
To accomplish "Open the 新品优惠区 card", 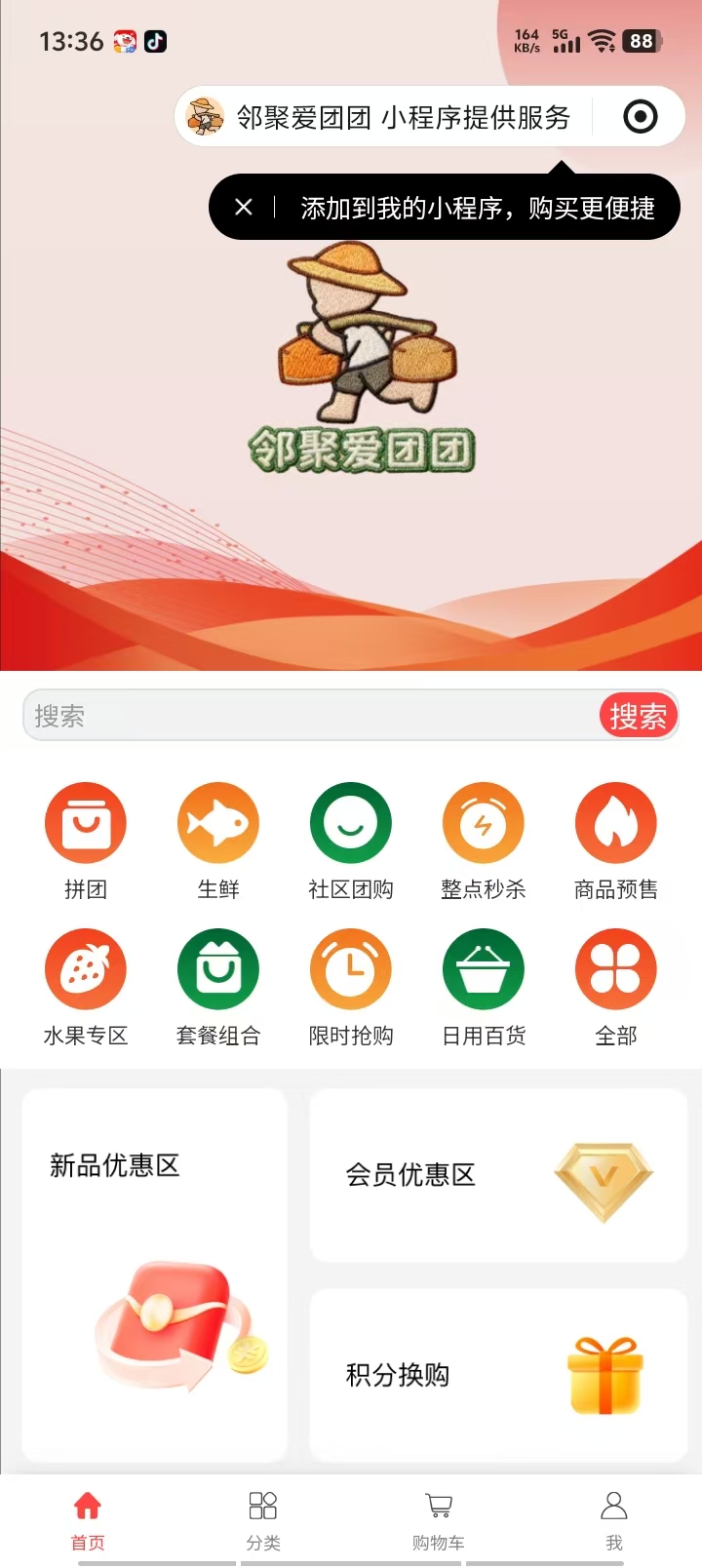I will tap(155, 1274).
